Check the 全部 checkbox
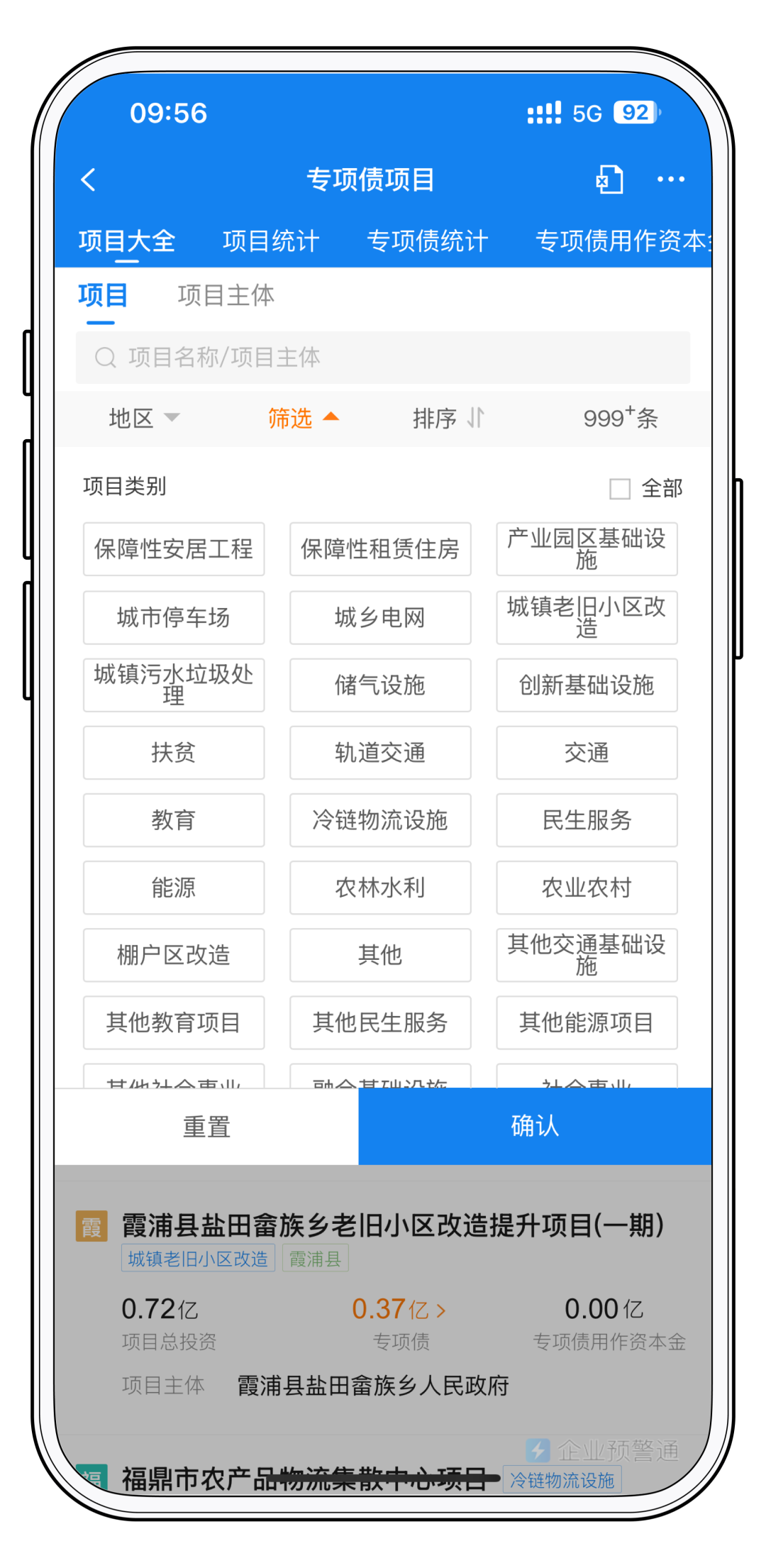Viewport: 766px width, 1568px height. [620, 488]
